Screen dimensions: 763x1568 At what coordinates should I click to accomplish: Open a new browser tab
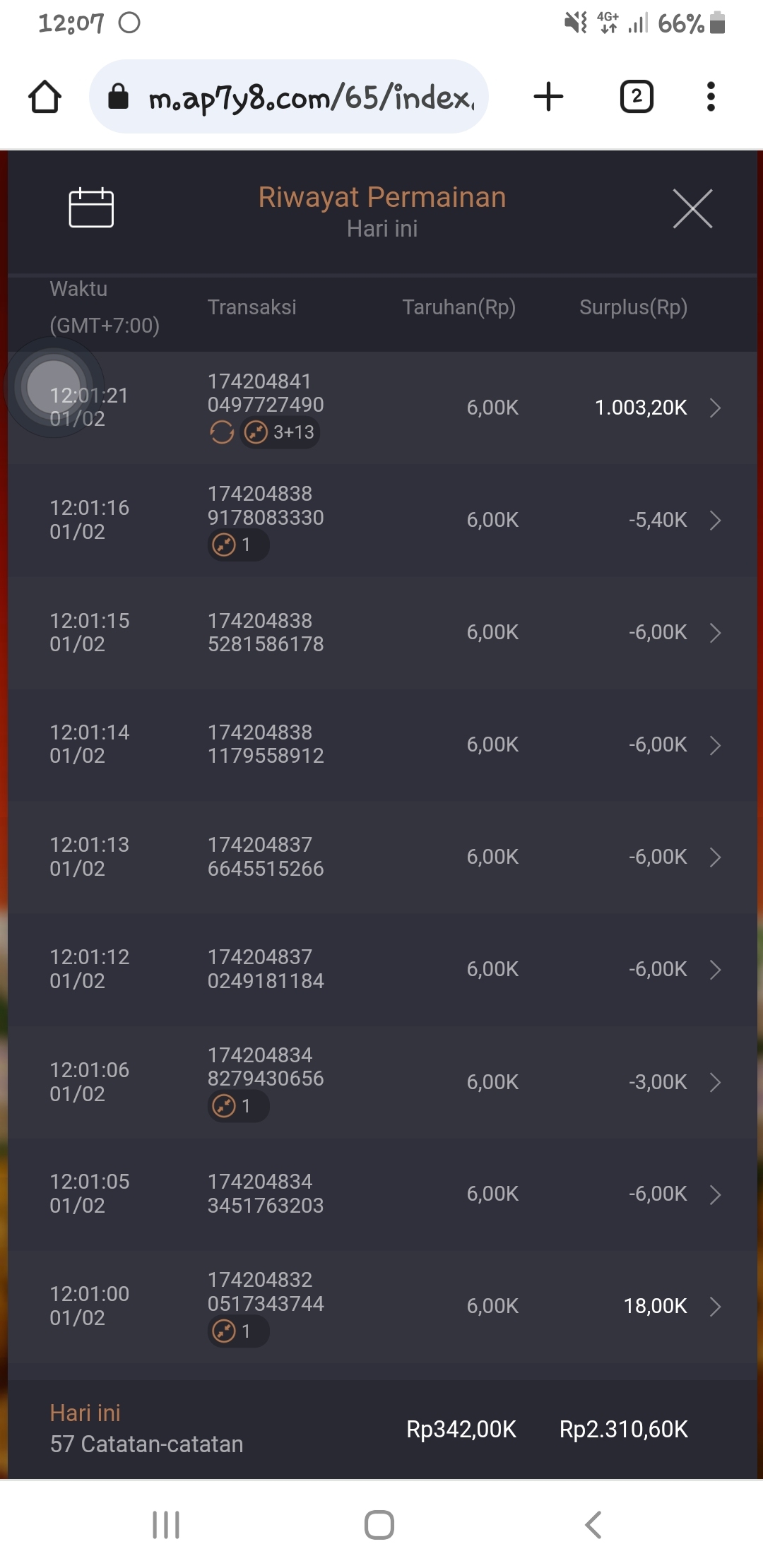point(548,97)
